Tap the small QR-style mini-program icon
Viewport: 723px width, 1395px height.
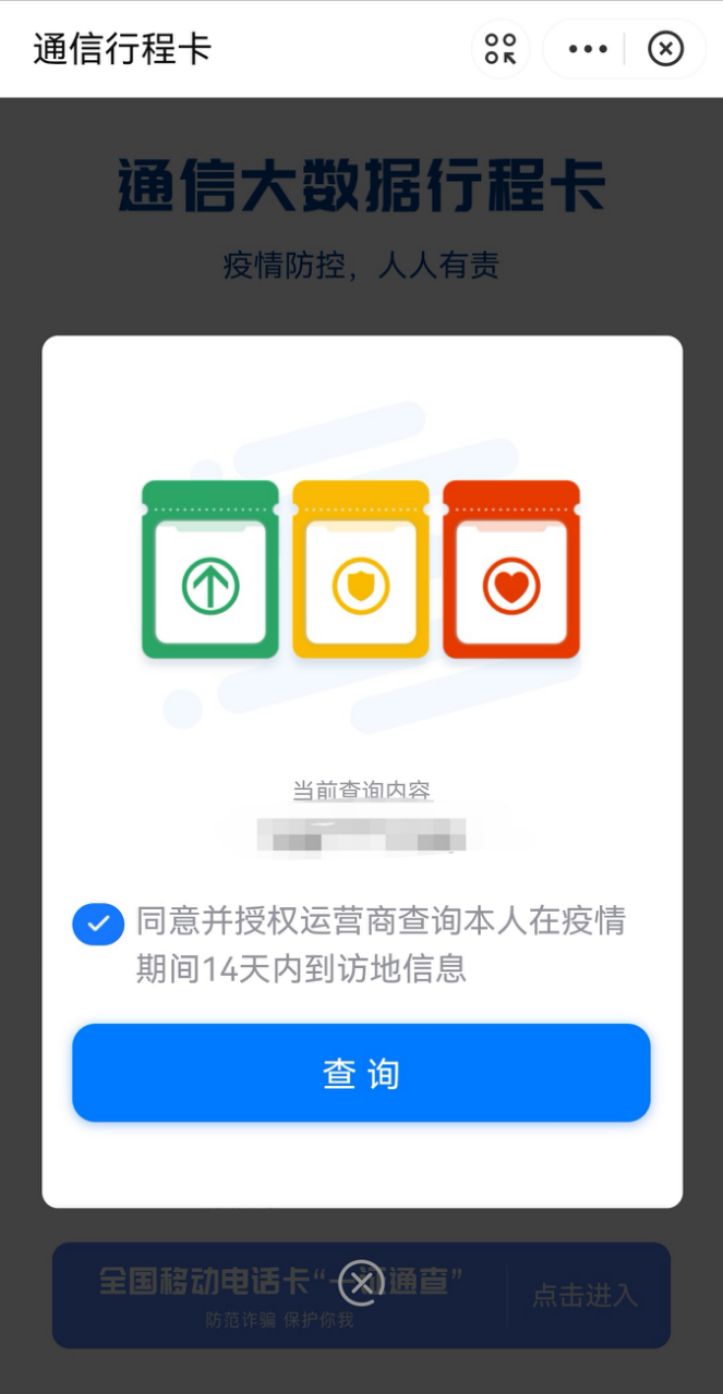499,48
